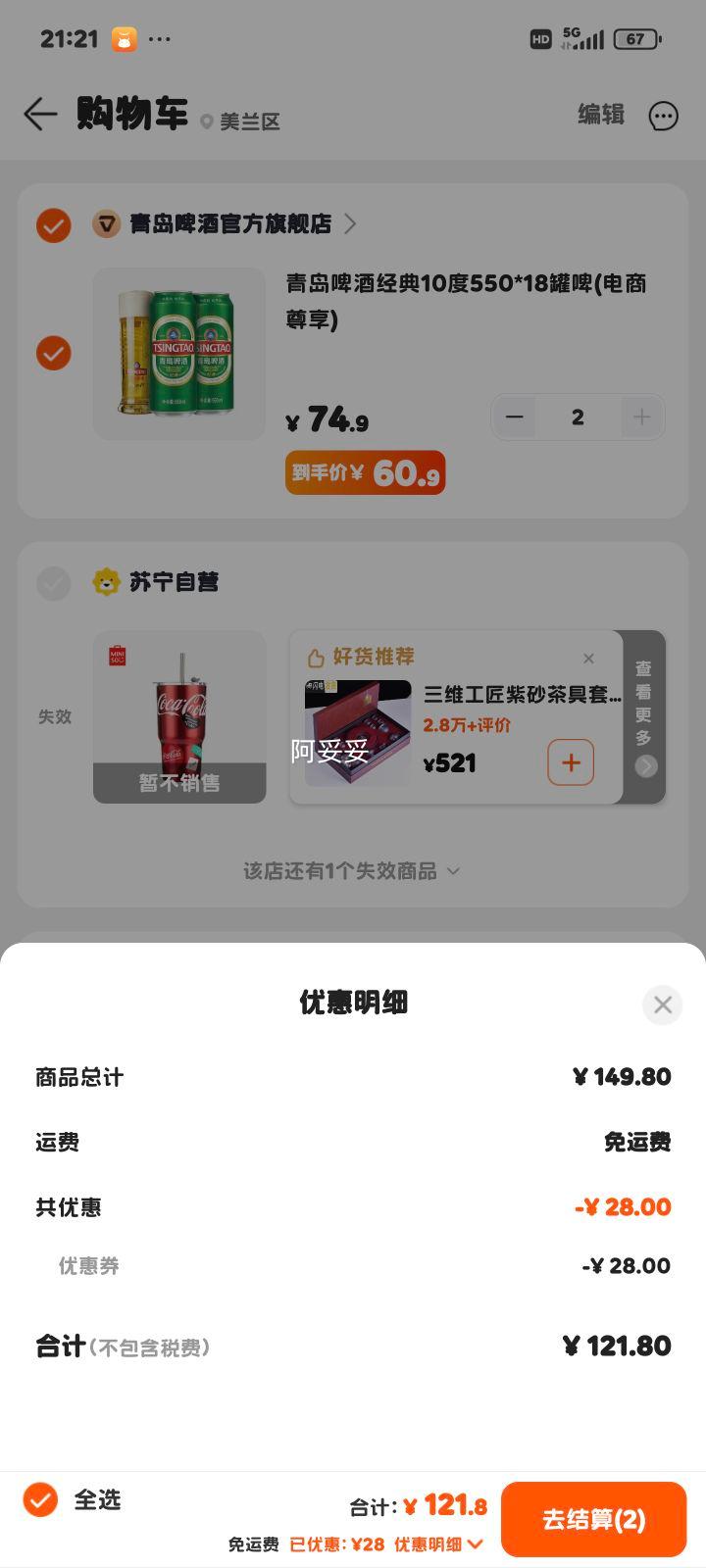
Task: Open the more options menu in top bar
Action: coord(664,116)
